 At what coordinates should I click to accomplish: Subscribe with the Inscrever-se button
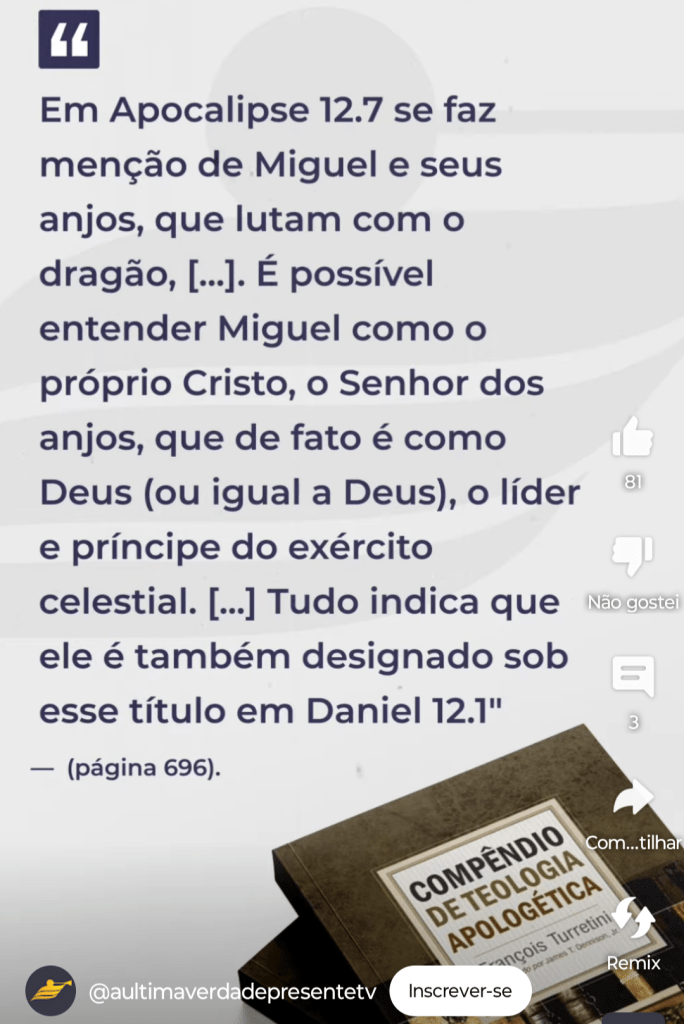pos(460,992)
